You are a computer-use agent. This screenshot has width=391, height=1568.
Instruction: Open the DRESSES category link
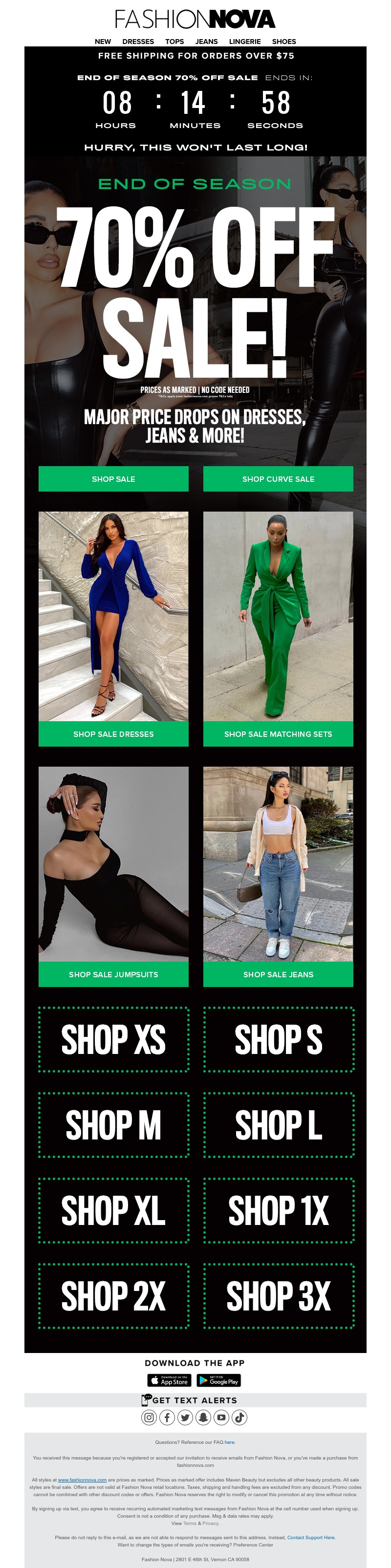tap(138, 42)
